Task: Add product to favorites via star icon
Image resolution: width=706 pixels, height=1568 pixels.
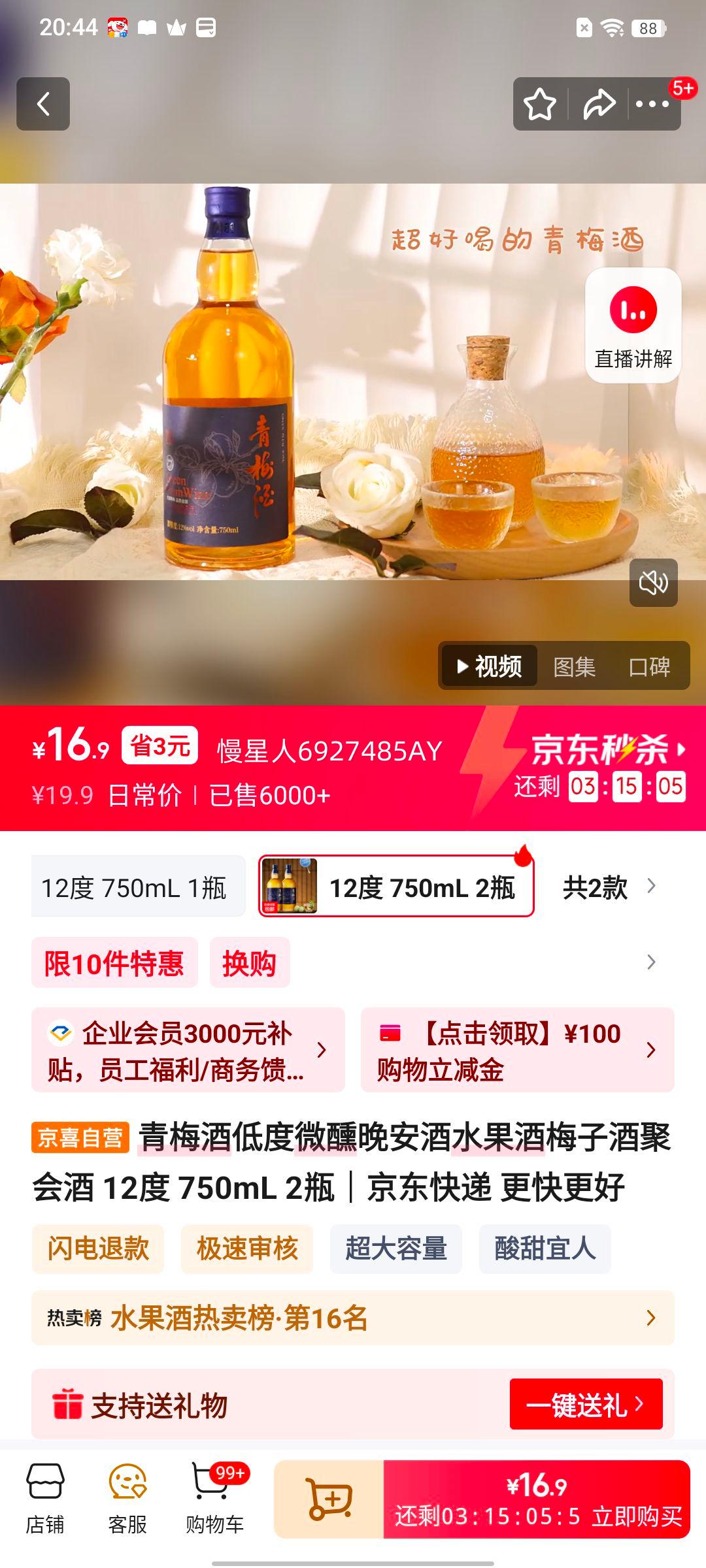Action: click(x=540, y=103)
